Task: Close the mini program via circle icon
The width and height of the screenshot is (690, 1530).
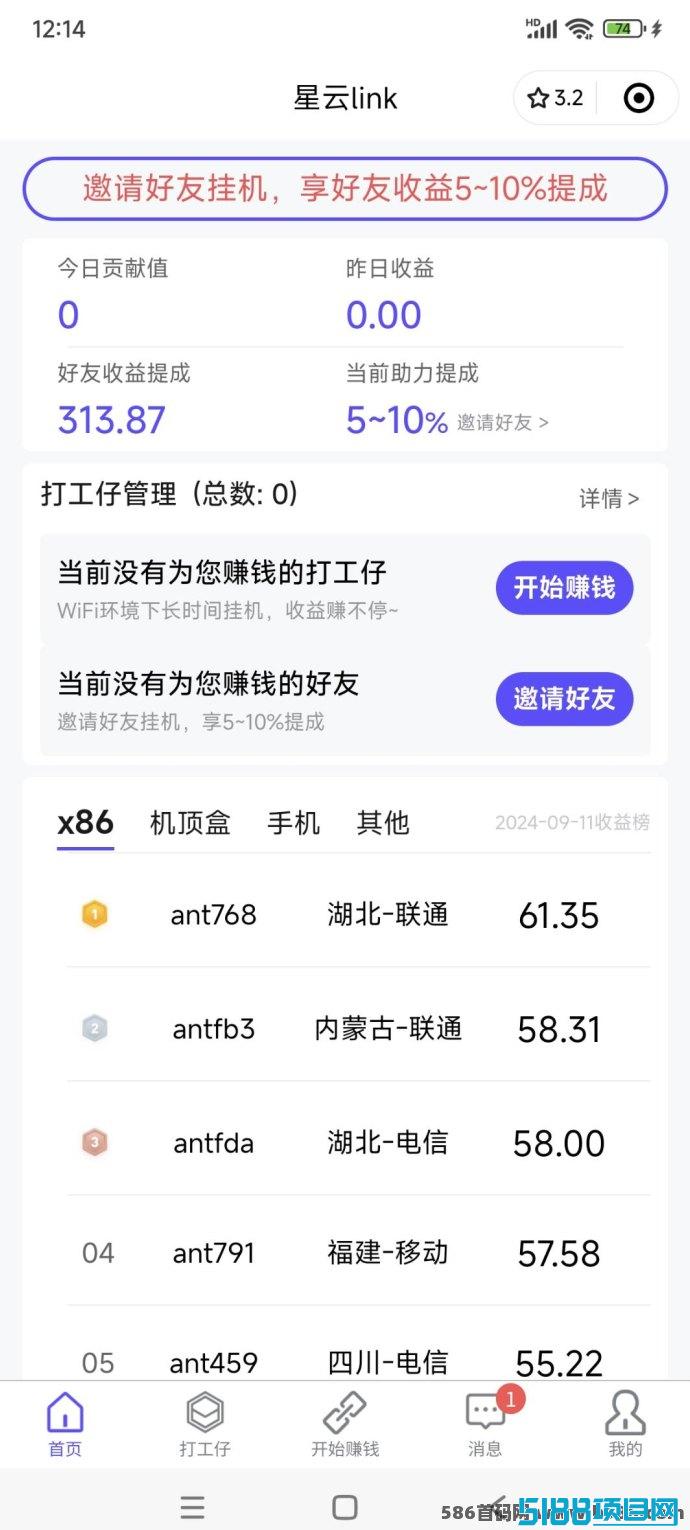Action: click(x=638, y=98)
